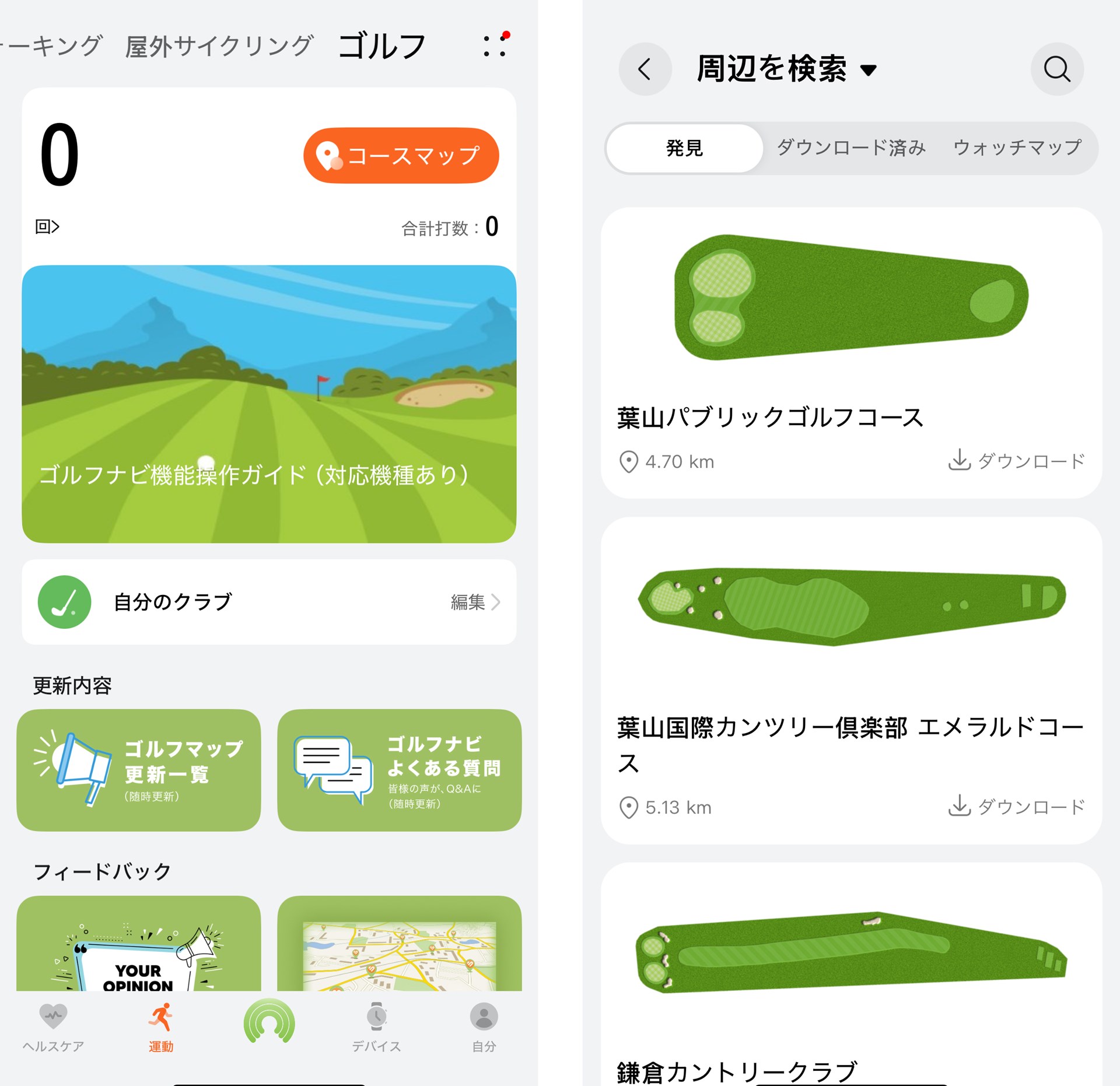1120x1086 pixels.
Task: Open ゴルフナビよくある質問 card
Action: [x=399, y=770]
